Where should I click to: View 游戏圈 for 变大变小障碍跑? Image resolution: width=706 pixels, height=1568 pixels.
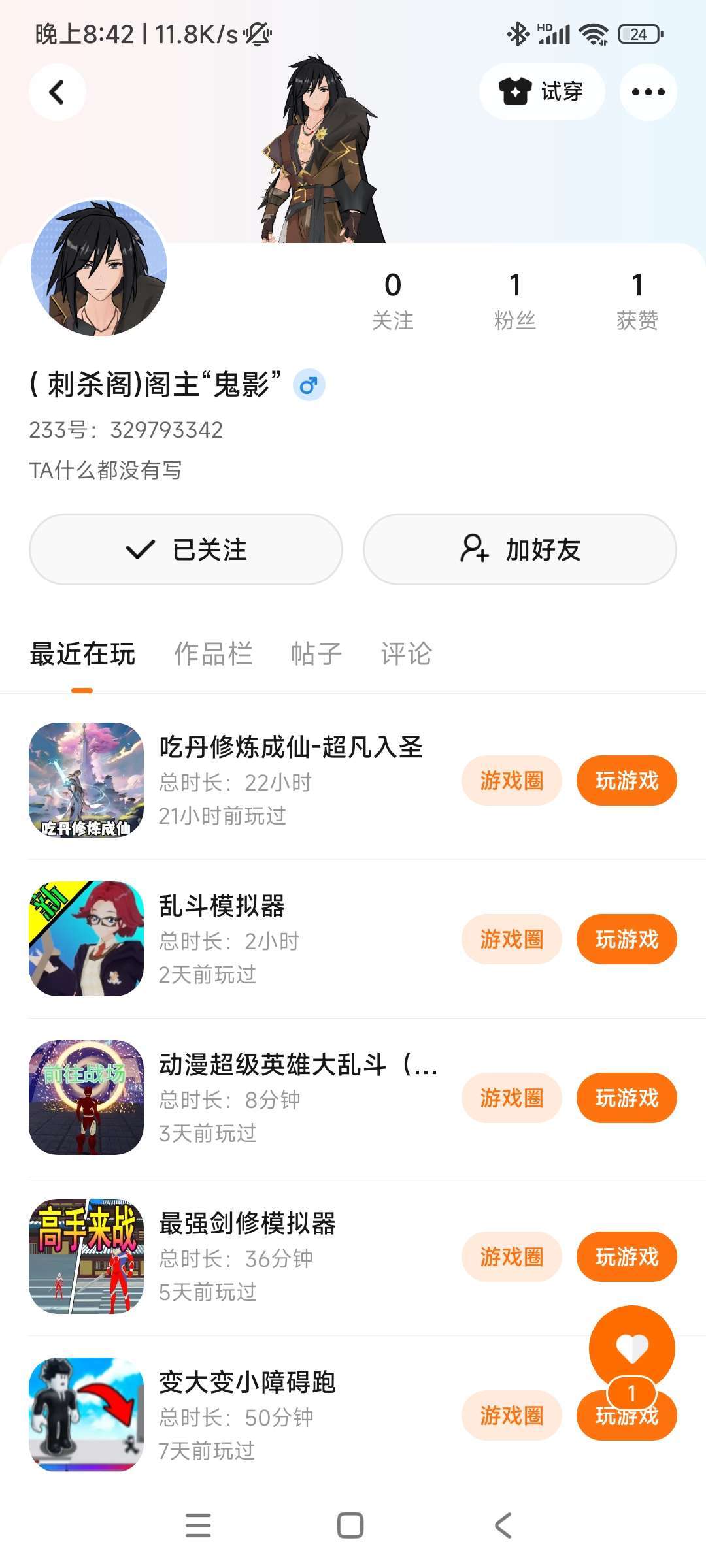511,1416
